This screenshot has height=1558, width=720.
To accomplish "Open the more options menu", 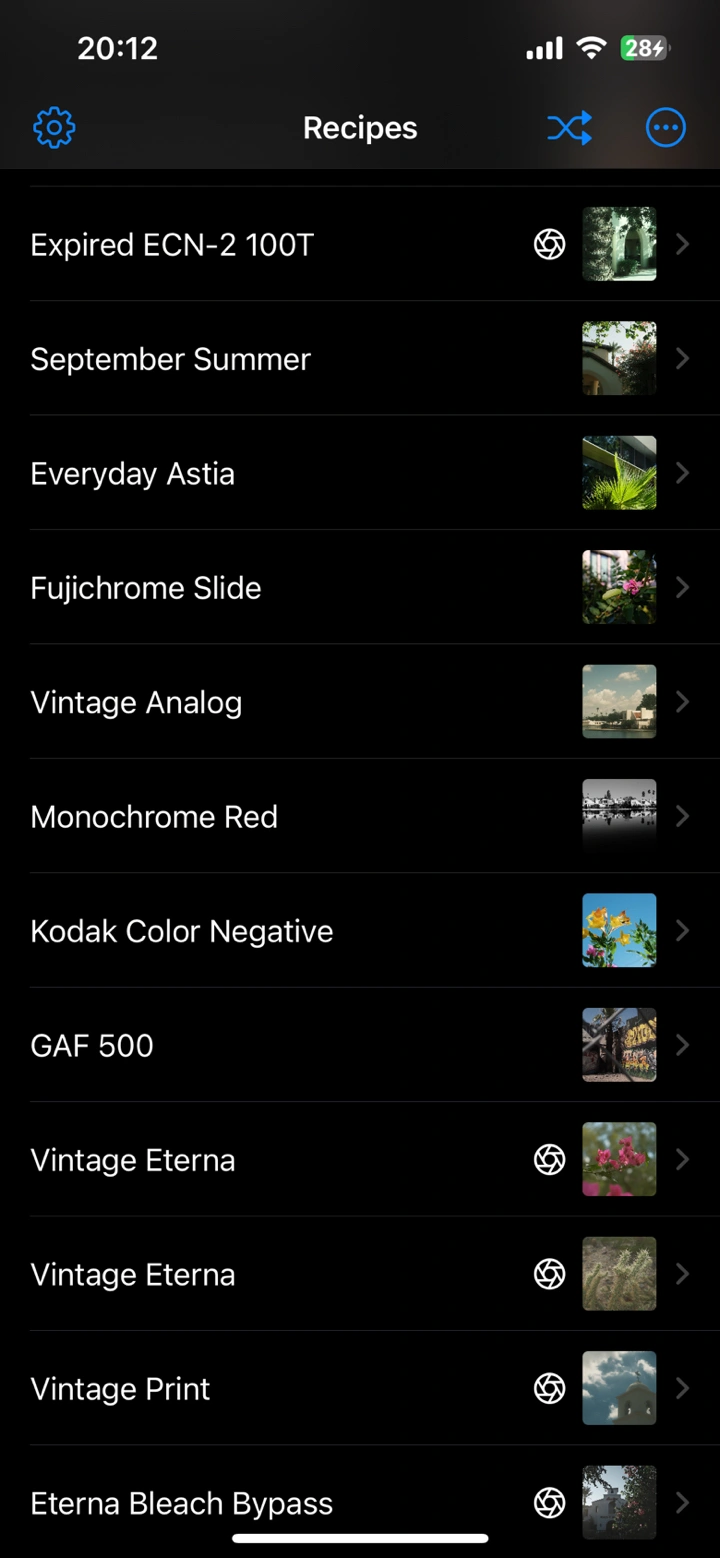I will click(x=665, y=128).
